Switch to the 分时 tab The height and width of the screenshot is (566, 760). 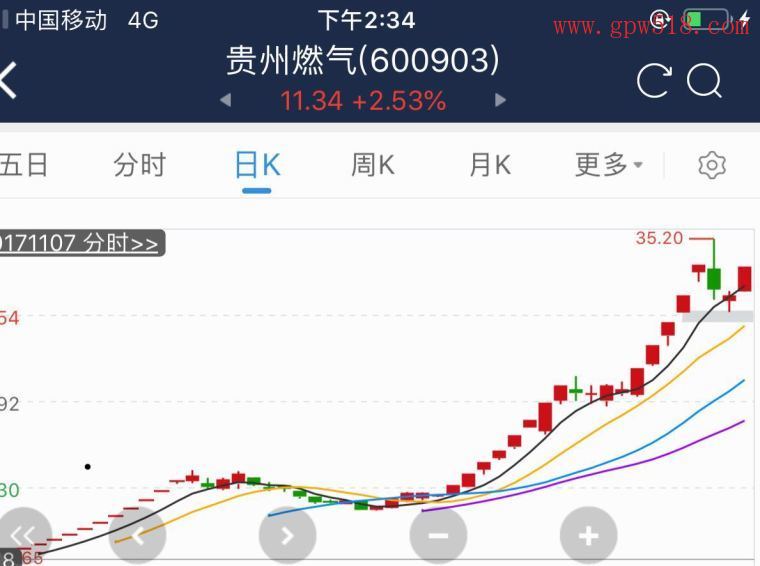tap(139, 165)
